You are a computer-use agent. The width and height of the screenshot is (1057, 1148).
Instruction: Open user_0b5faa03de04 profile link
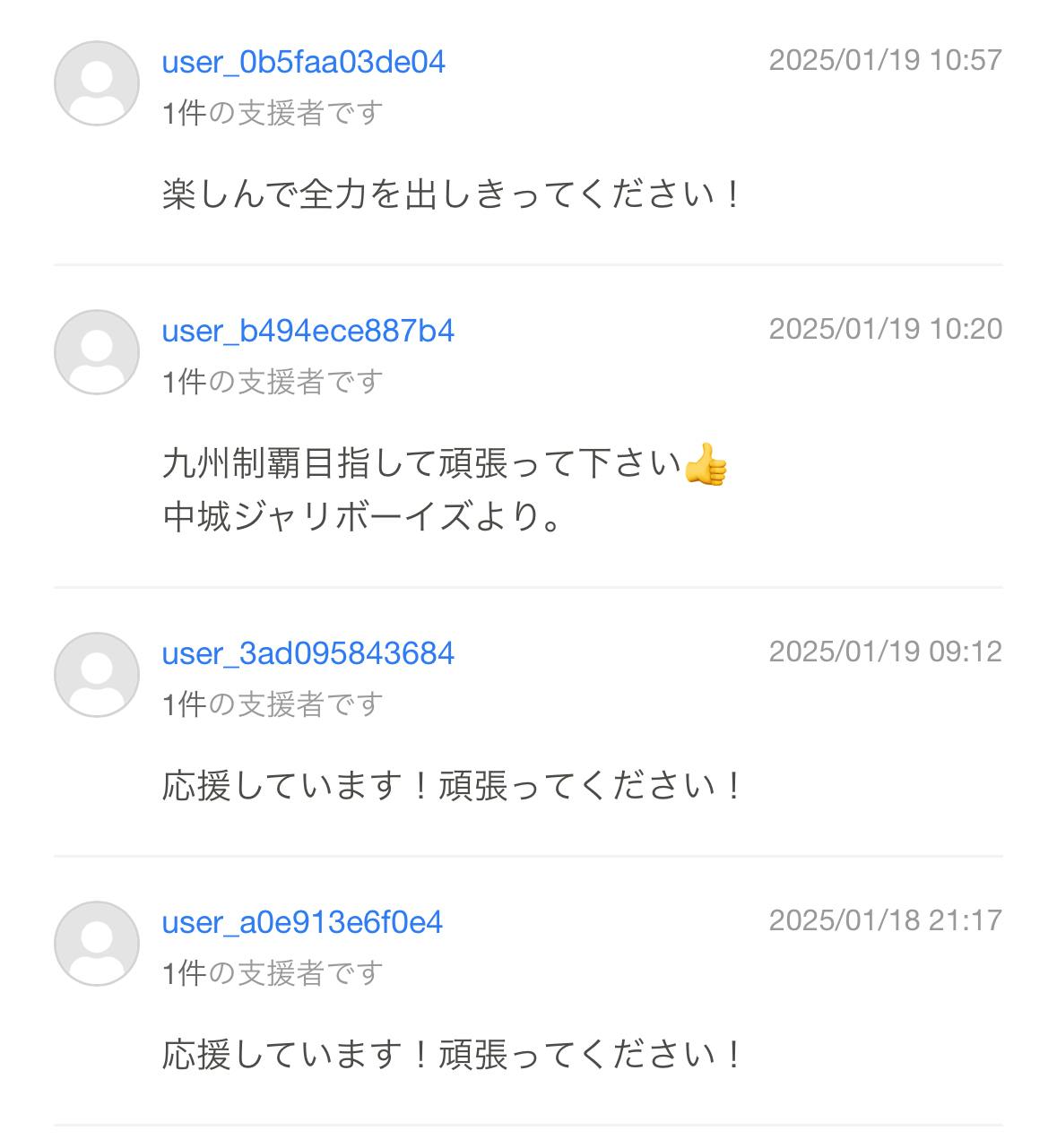pyautogui.click(x=303, y=62)
